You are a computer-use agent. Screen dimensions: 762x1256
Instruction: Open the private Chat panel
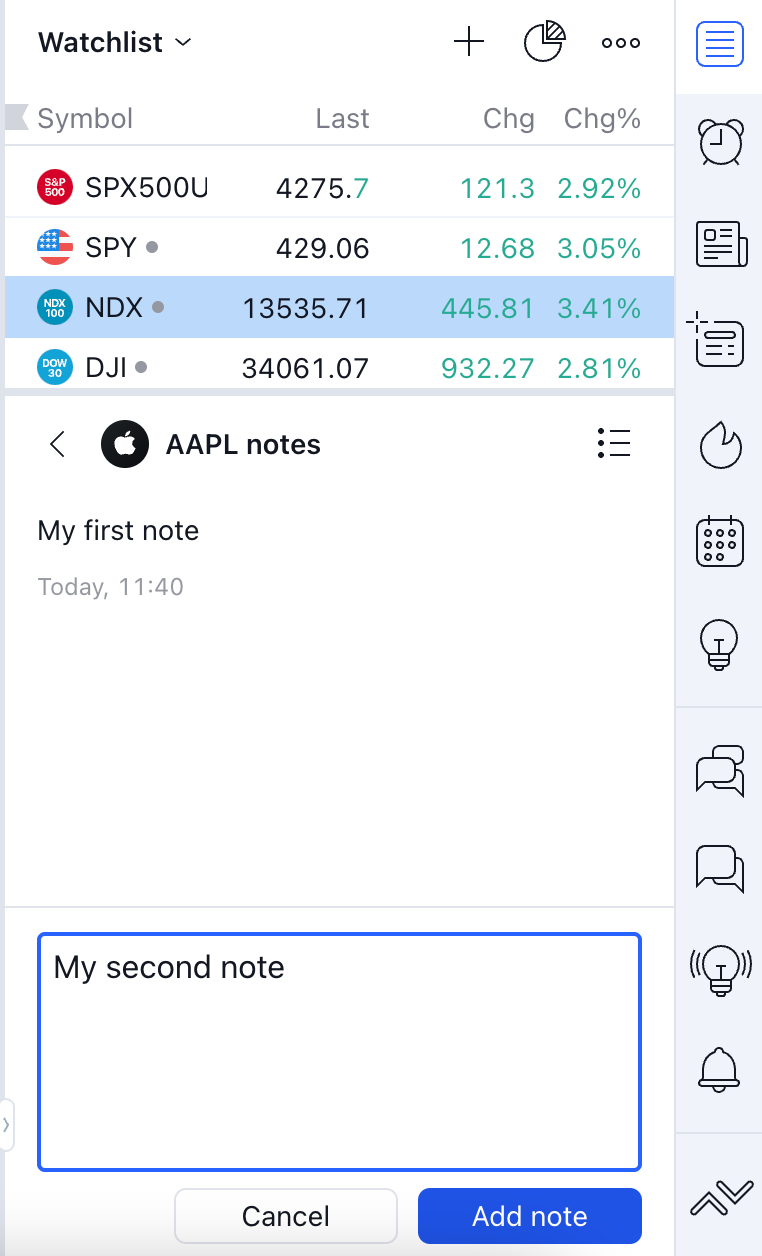coord(719,869)
